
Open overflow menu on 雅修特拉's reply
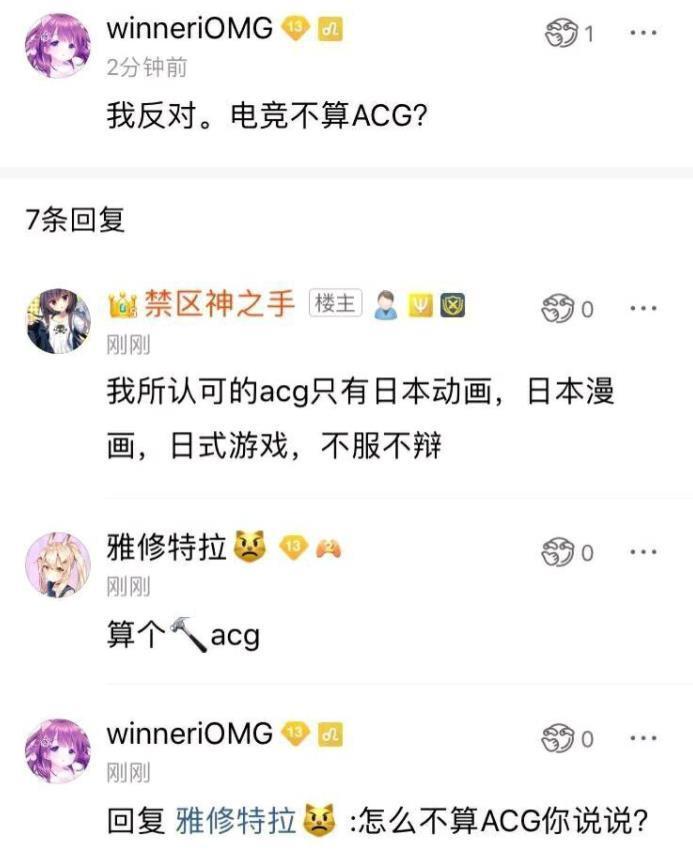pos(643,552)
